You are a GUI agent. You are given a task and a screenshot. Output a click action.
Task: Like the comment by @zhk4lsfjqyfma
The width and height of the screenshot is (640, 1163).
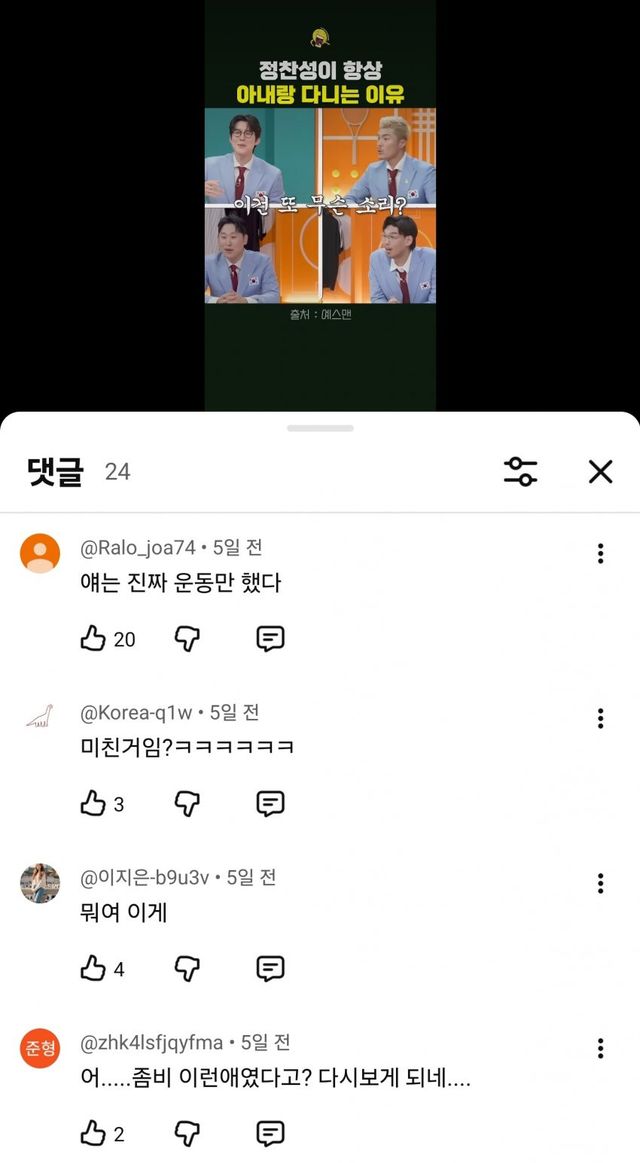(93, 1133)
